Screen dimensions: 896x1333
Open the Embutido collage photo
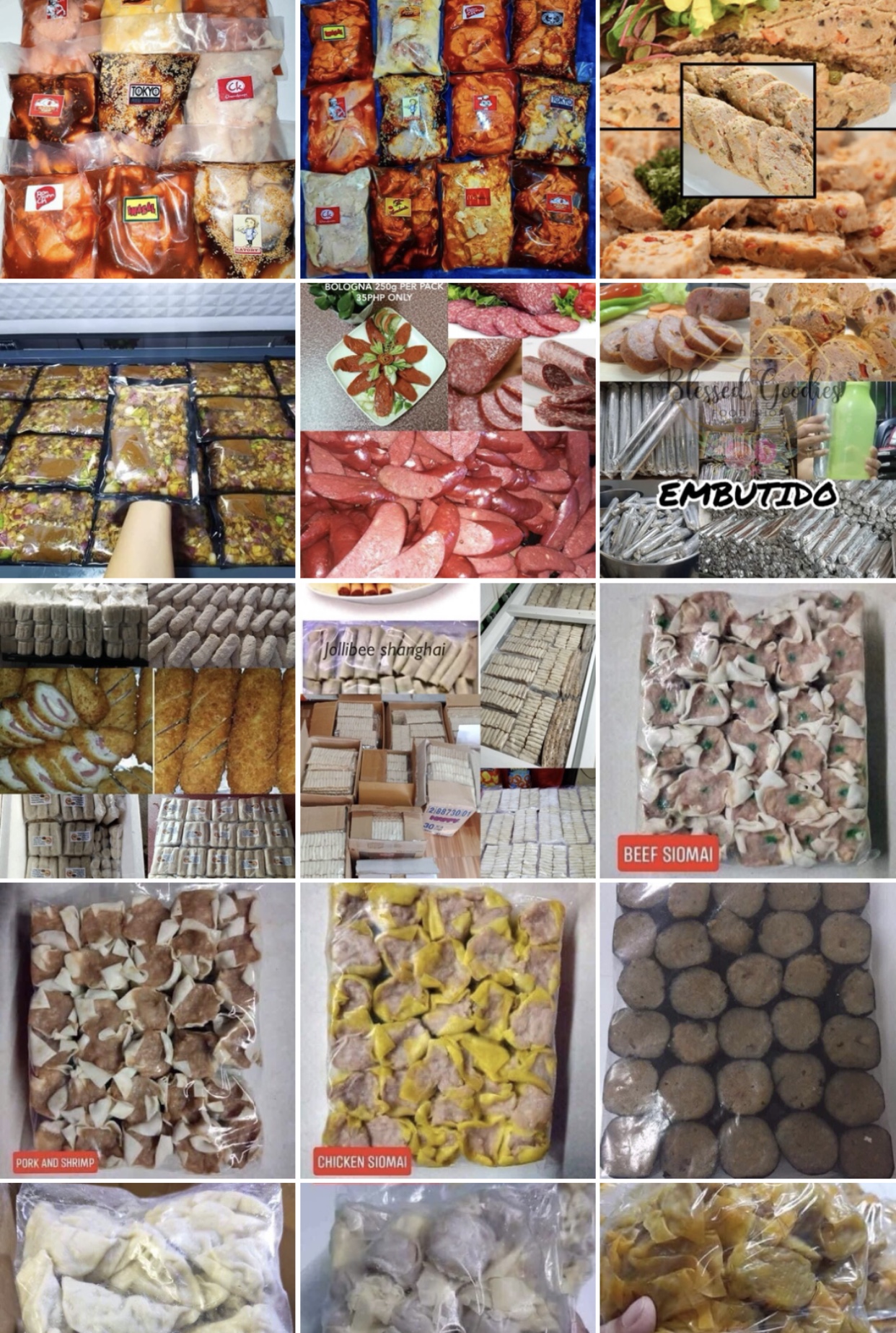[747, 431]
